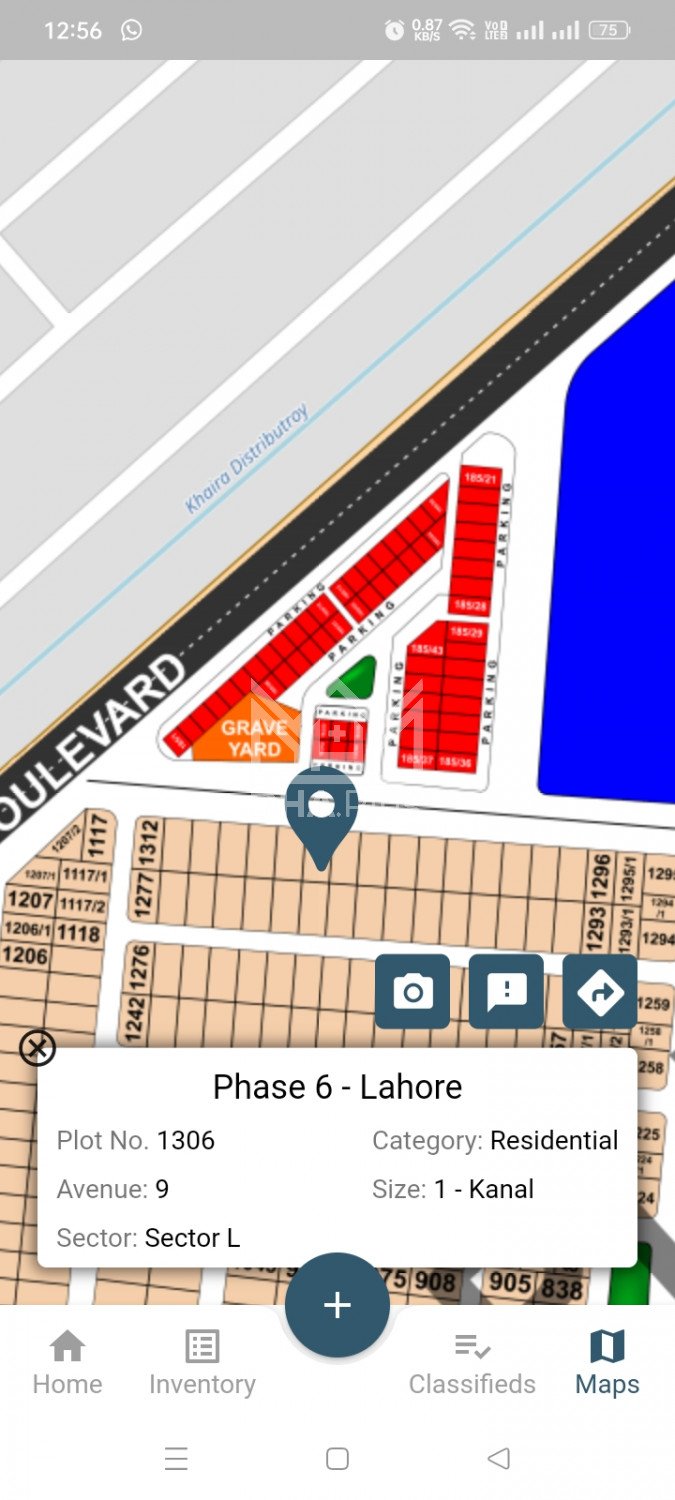
Task: Open the system recent apps menu
Action: (176, 1459)
